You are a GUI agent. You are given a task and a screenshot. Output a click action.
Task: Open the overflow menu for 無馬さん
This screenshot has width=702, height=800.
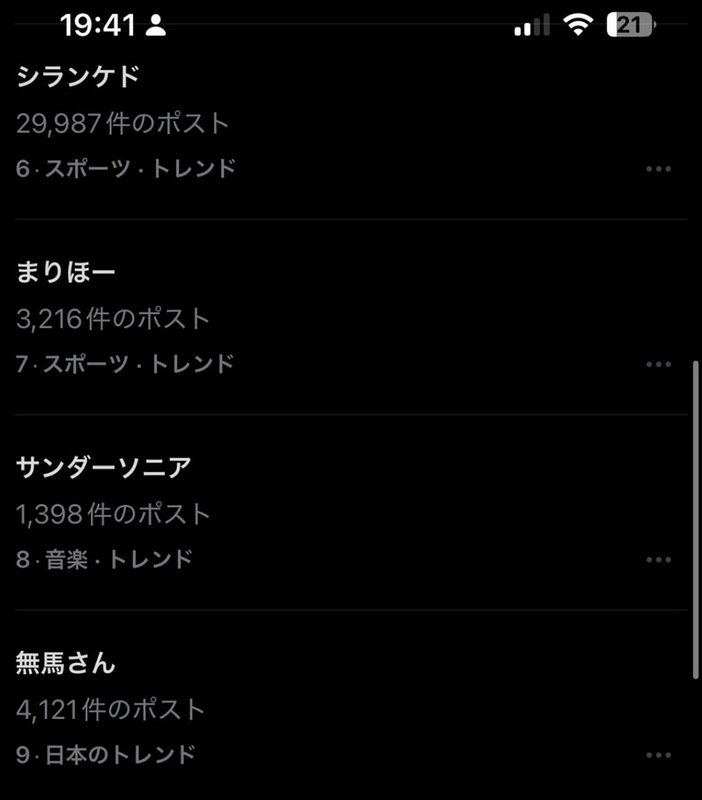point(658,755)
